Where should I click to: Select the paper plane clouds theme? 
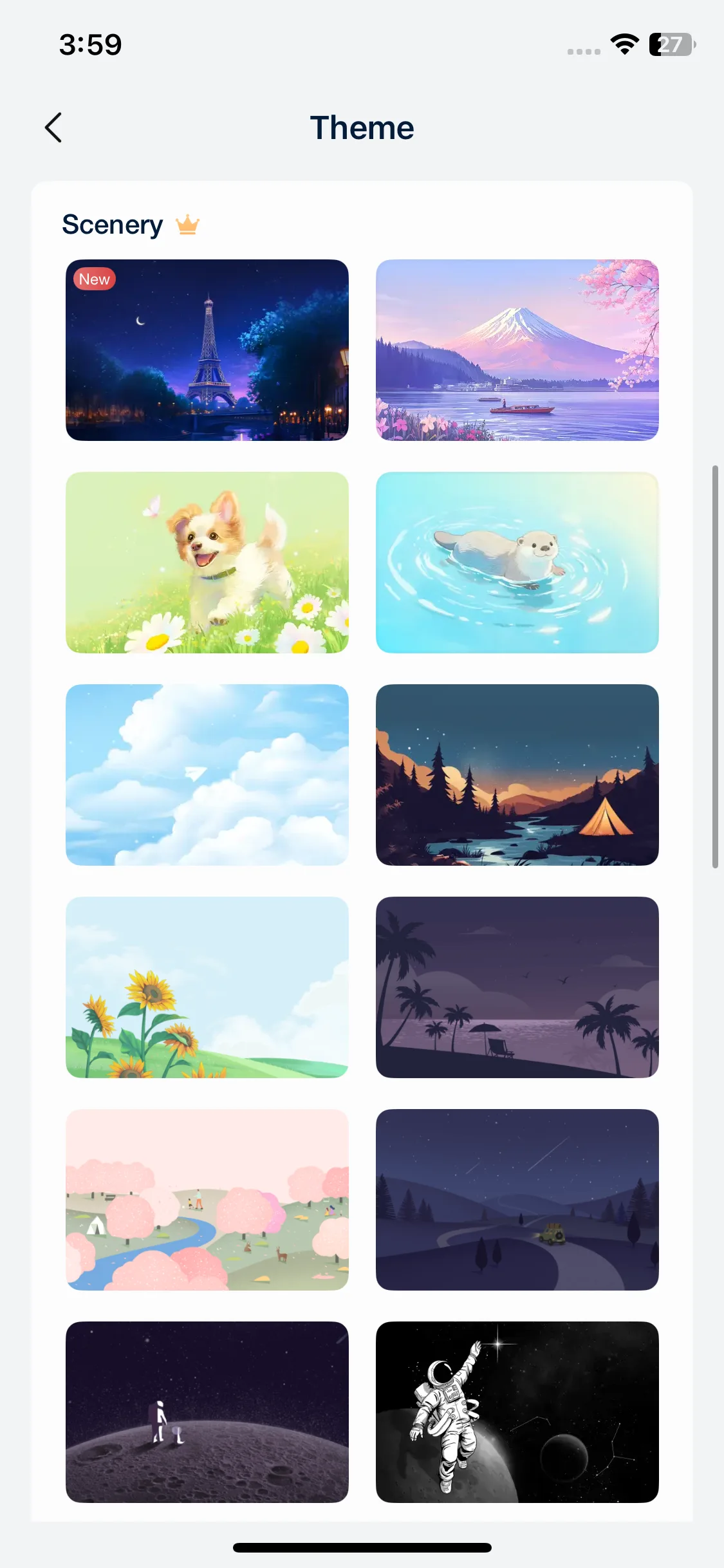click(x=207, y=774)
